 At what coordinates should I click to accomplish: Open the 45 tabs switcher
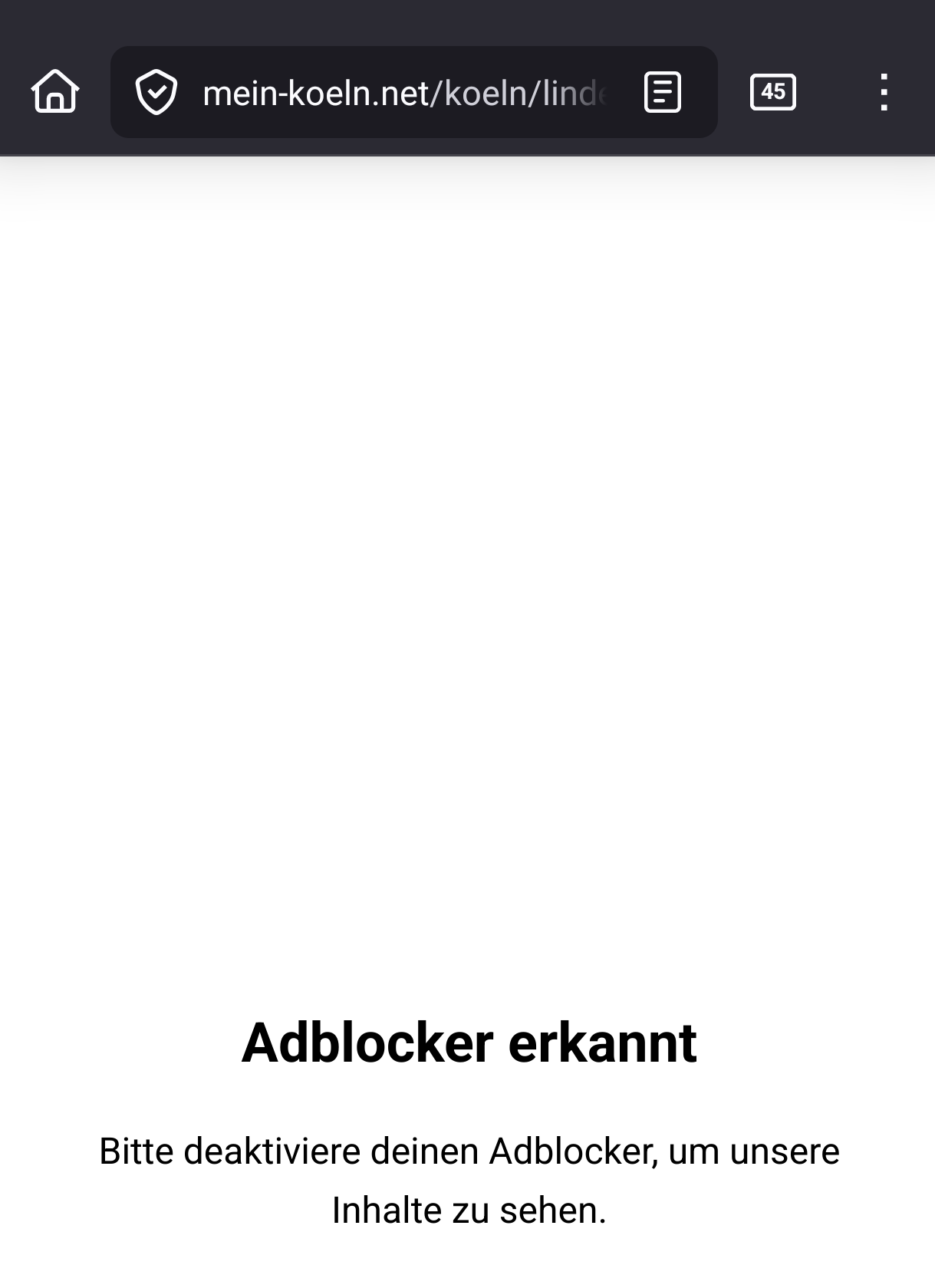click(772, 92)
